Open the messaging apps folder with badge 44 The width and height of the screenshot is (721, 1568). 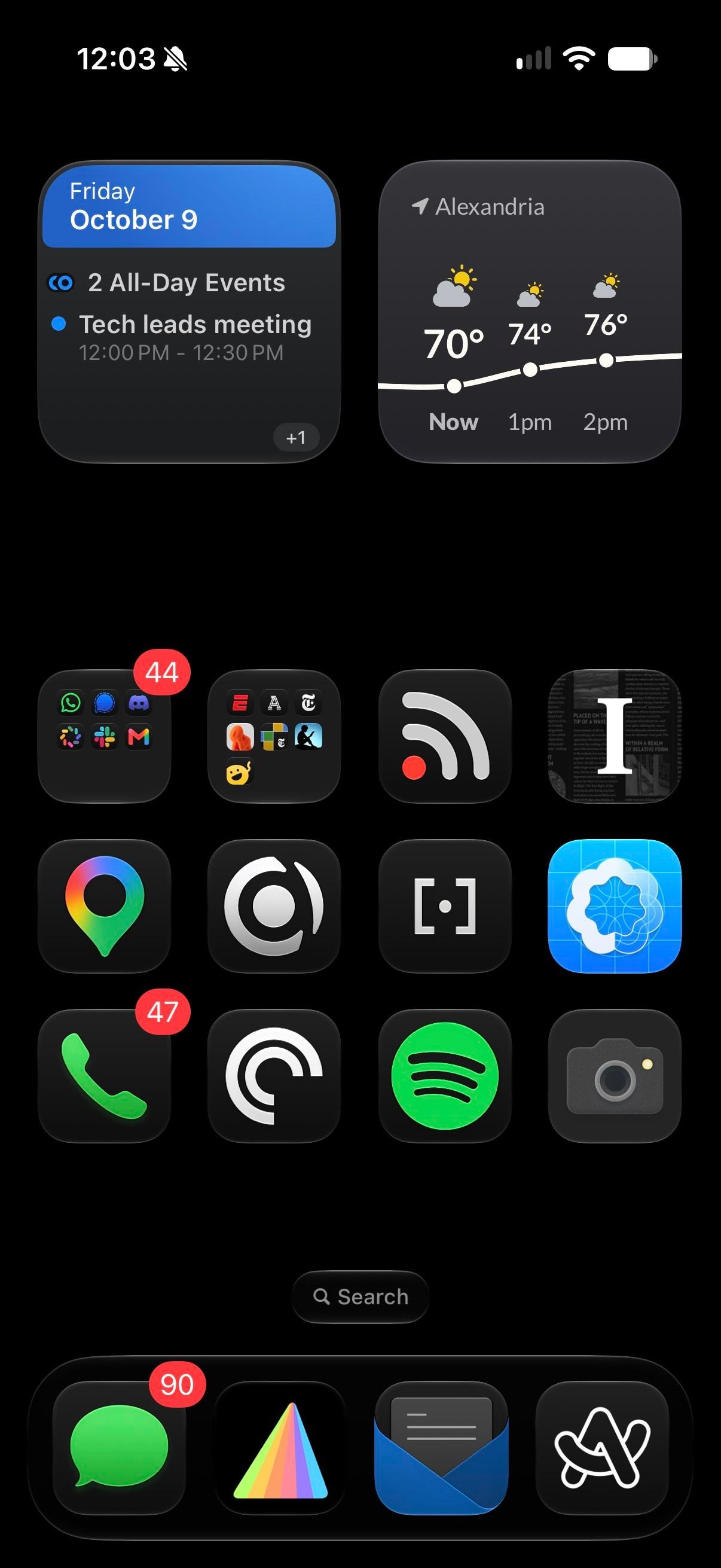tap(104, 736)
